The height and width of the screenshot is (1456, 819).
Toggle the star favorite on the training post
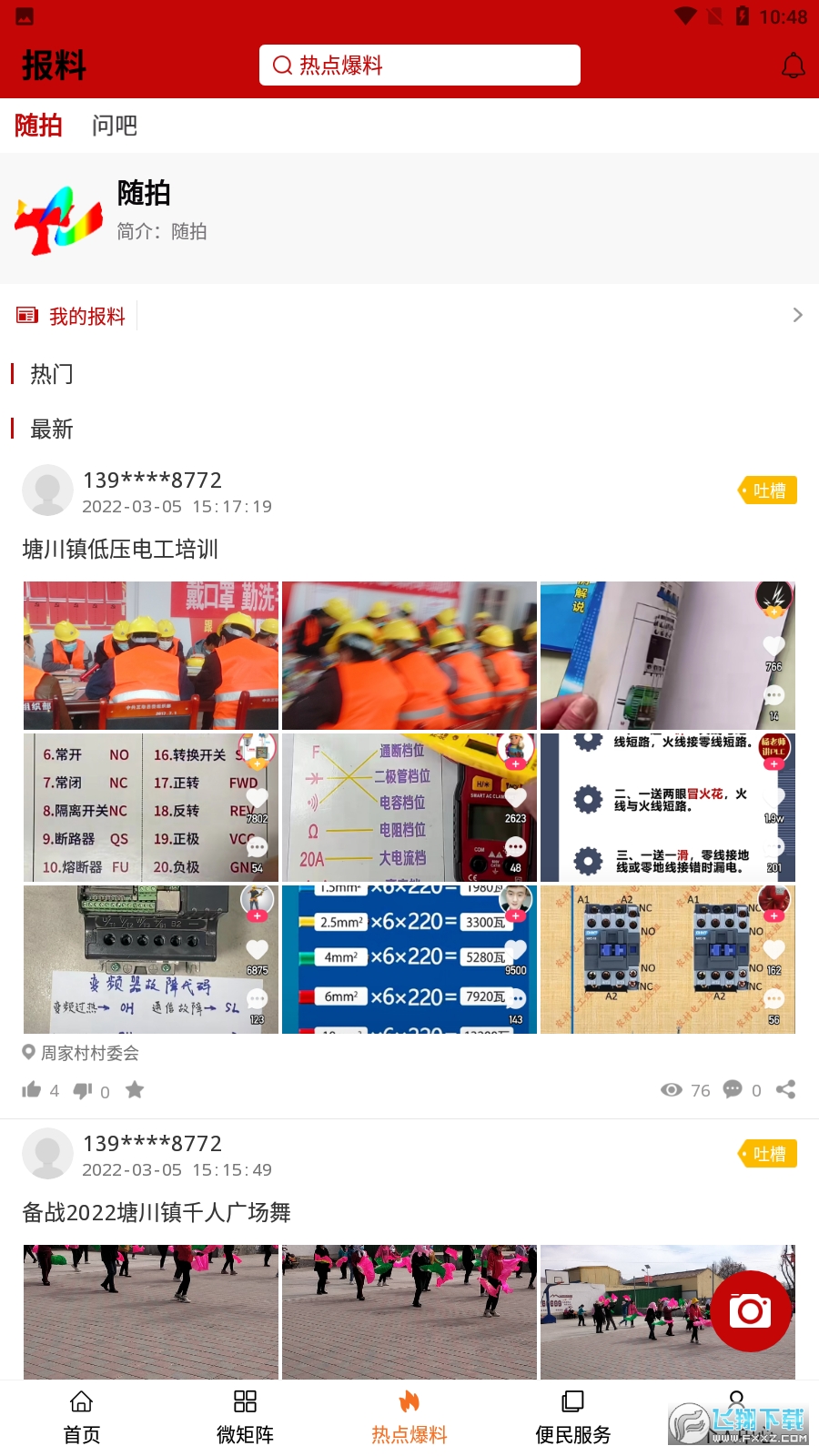click(135, 1089)
